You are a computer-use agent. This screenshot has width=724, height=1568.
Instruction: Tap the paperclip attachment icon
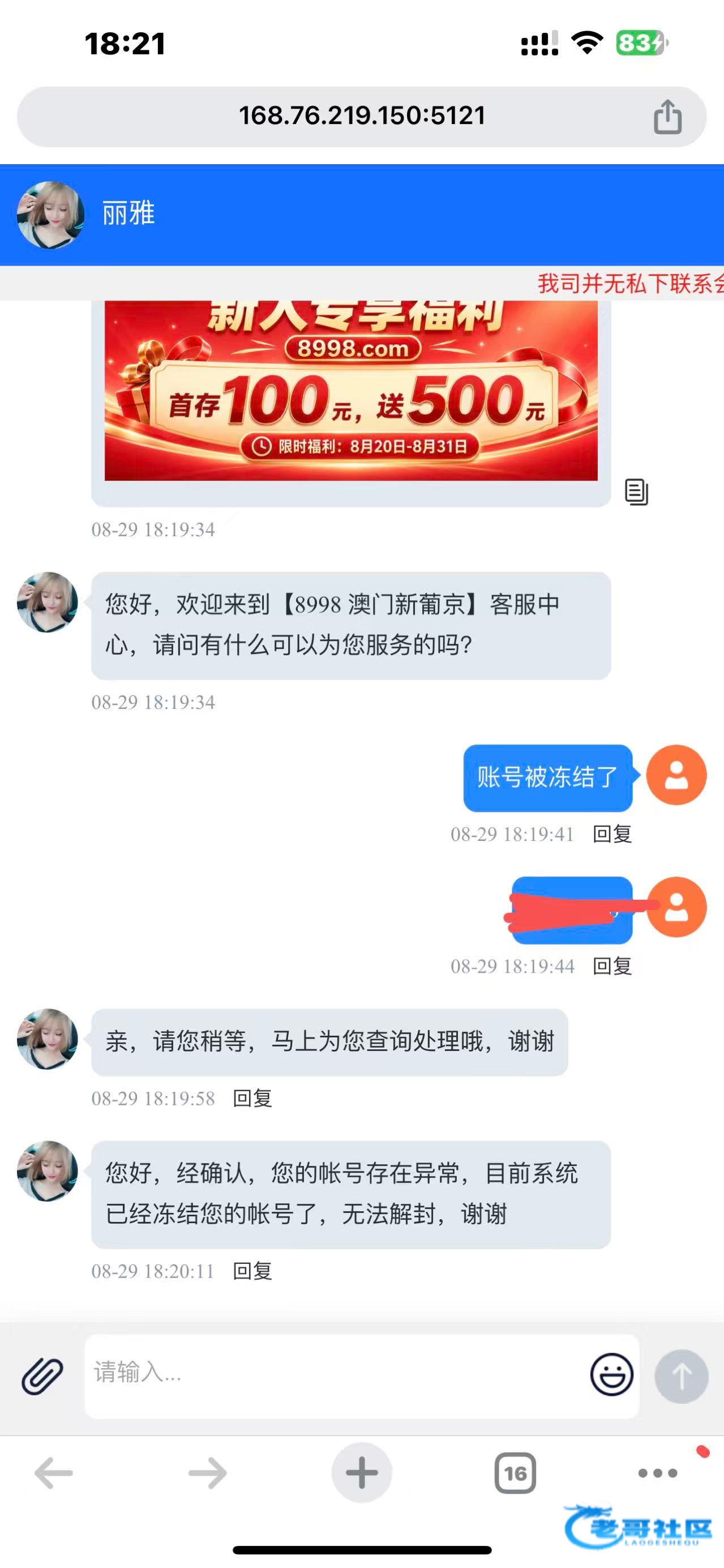(x=42, y=1375)
